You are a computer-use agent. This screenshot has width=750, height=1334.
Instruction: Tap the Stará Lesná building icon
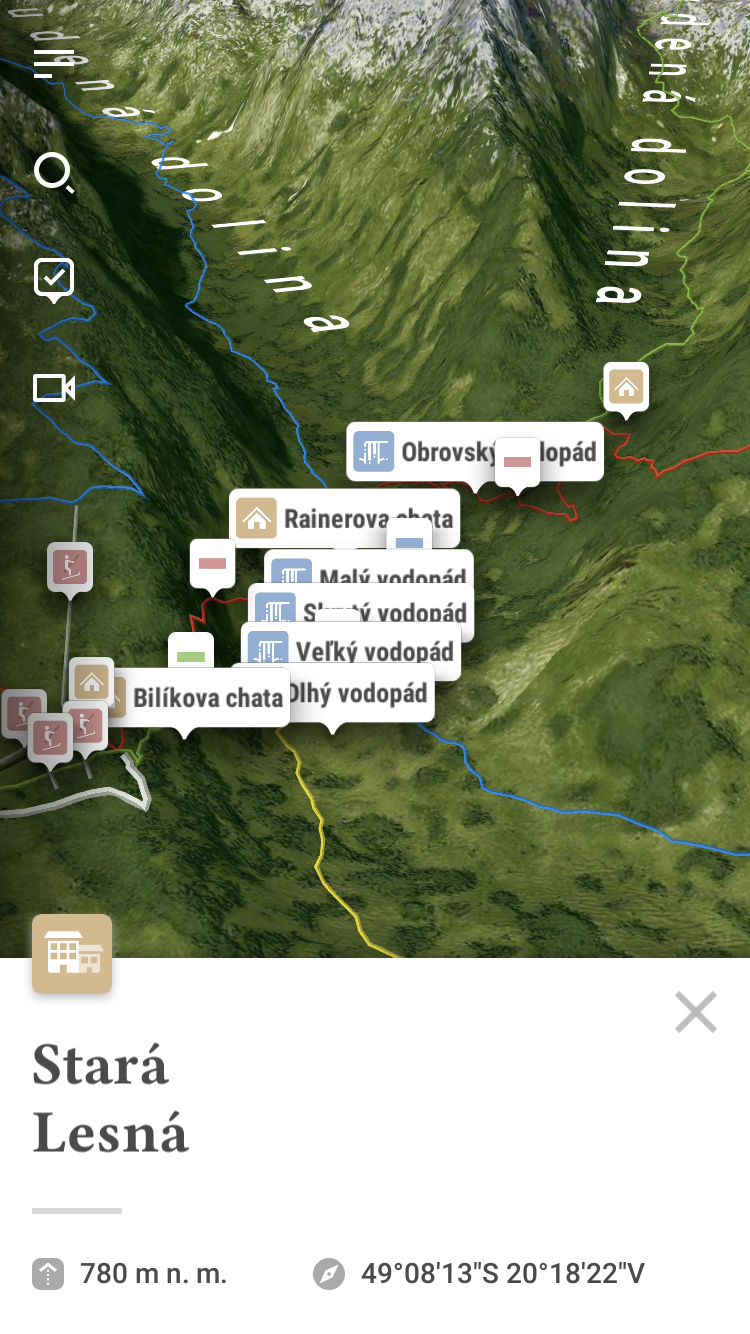(x=72, y=954)
